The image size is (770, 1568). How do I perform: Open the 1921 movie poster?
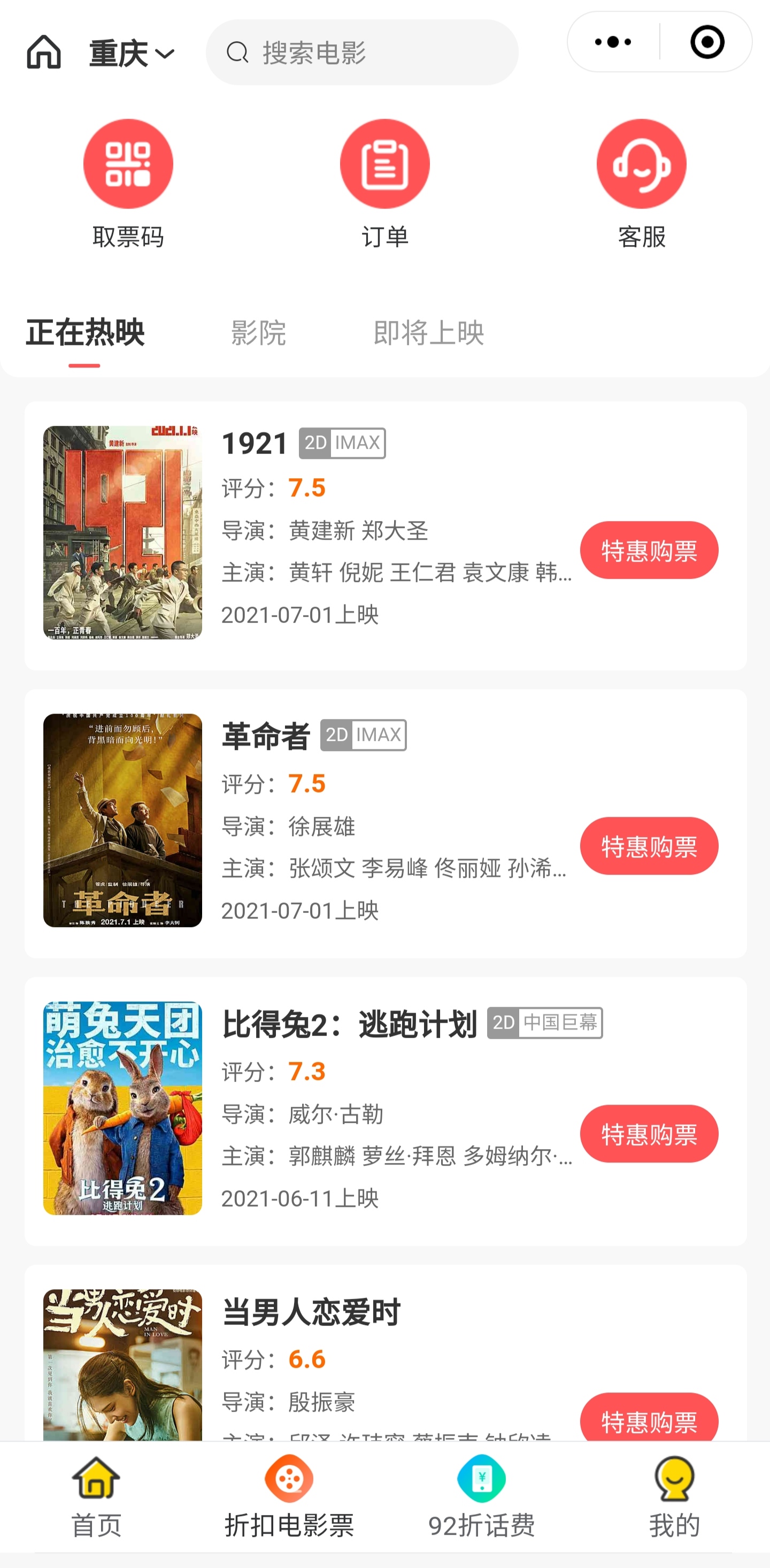pyautogui.click(x=123, y=533)
